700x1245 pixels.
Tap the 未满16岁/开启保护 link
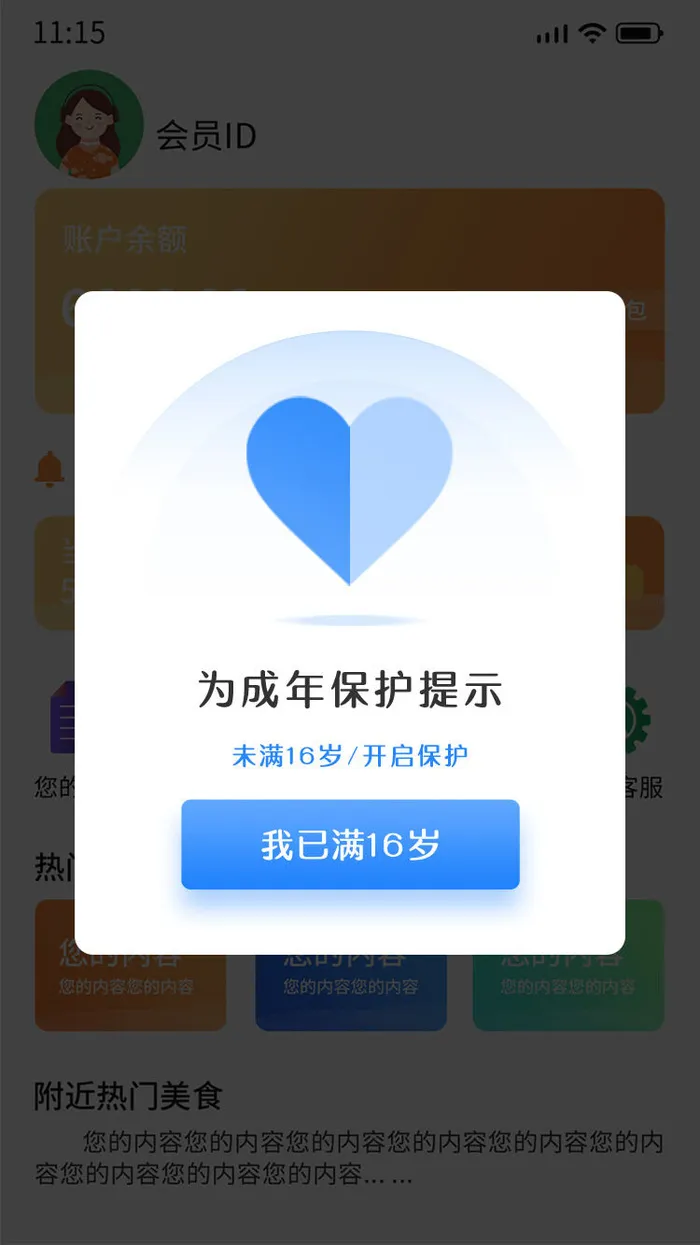point(350,756)
